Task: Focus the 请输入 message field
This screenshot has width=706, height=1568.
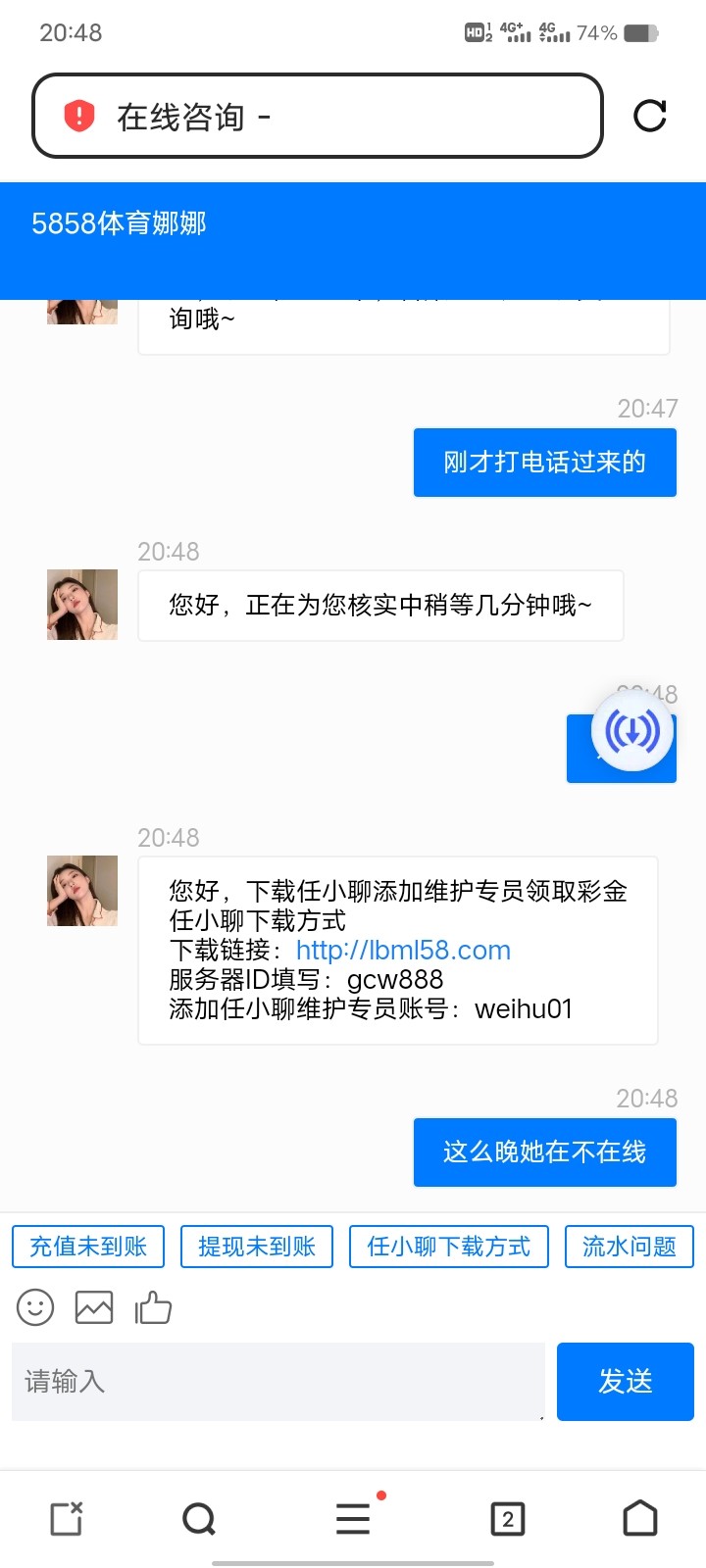Action: [277, 1382]
